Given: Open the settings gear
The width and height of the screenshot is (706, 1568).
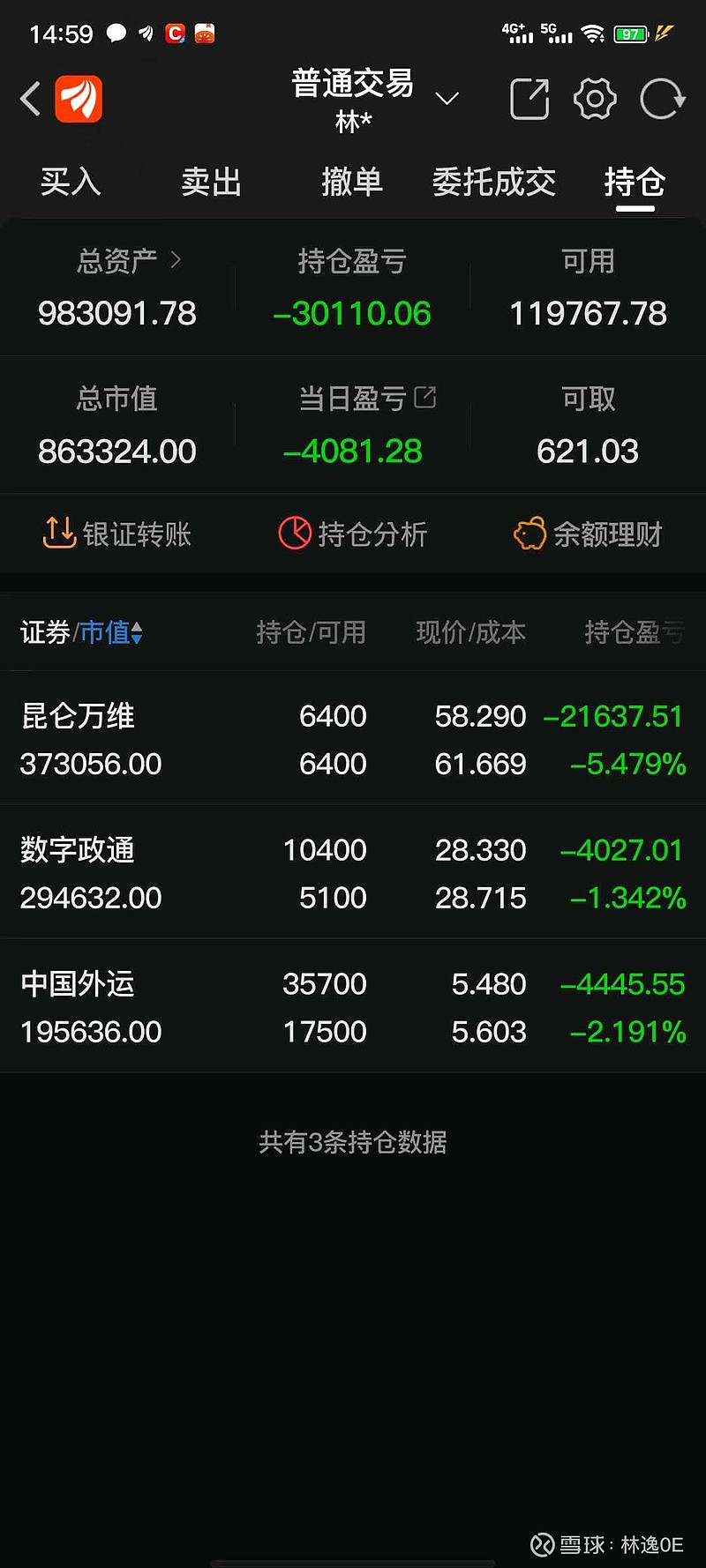Looking at the screenshot, I should [x=596, y=98].
